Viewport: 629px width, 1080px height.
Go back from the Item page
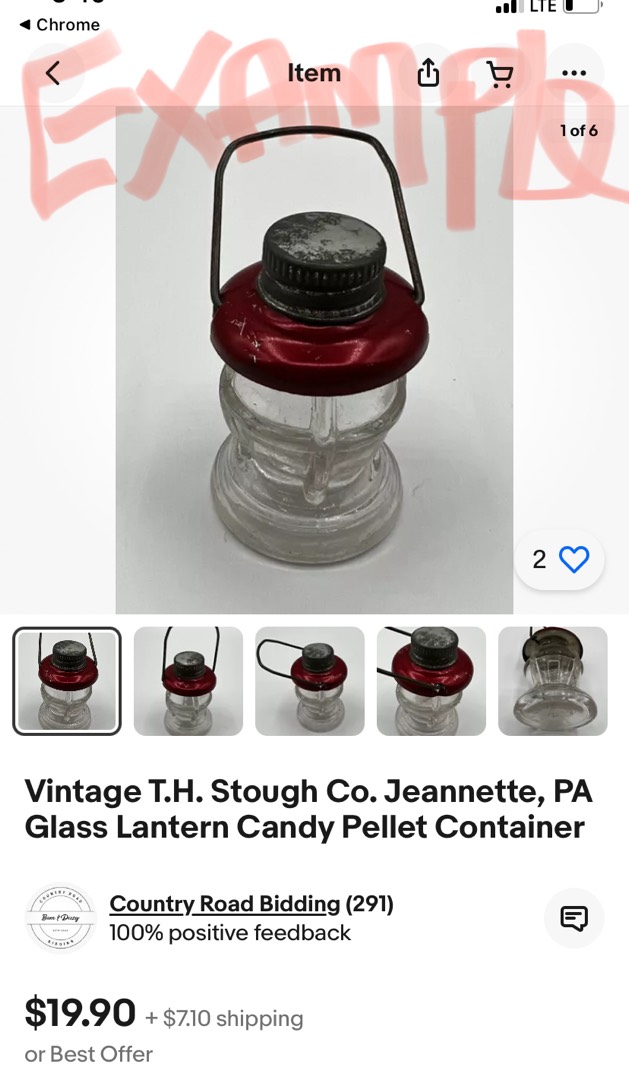tap(53, 73)
